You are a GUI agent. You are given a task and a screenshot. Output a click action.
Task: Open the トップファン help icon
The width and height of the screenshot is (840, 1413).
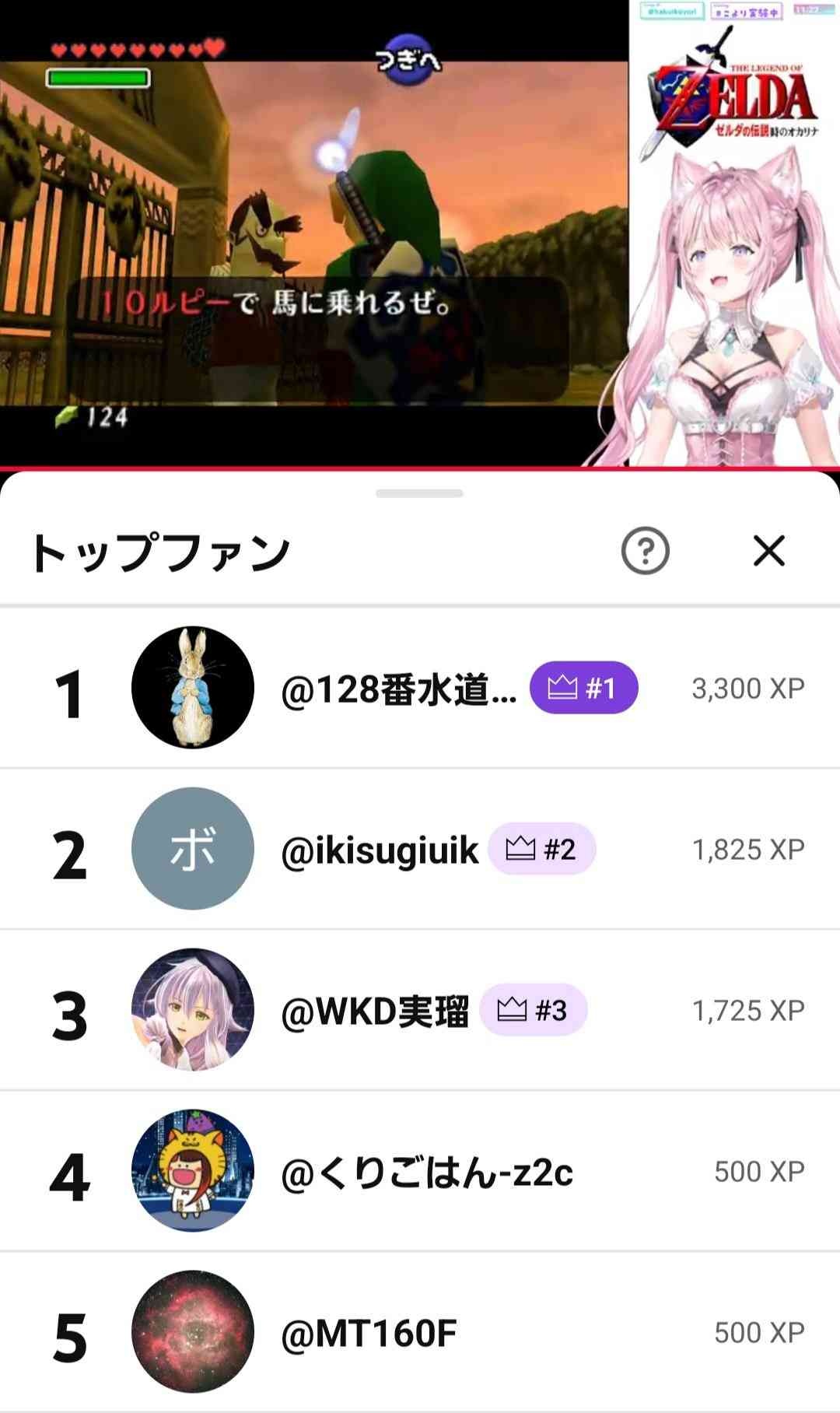click(x=646, y=551)
